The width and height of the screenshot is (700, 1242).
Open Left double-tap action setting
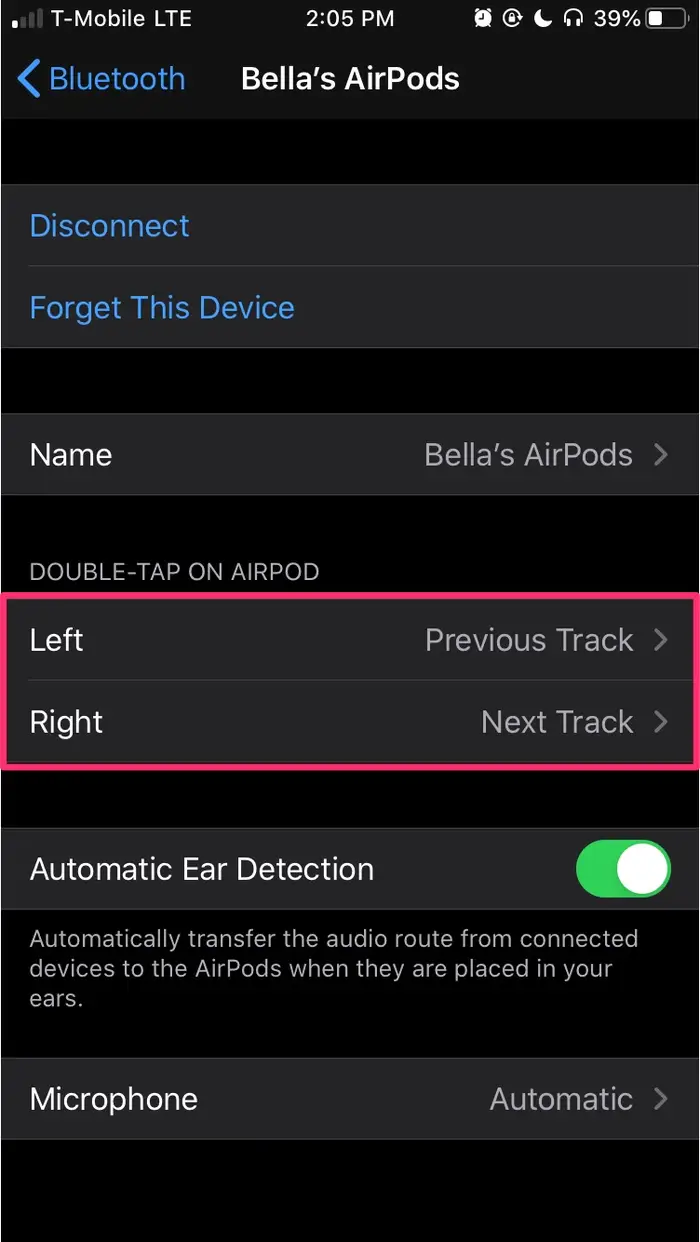(350, 640)
